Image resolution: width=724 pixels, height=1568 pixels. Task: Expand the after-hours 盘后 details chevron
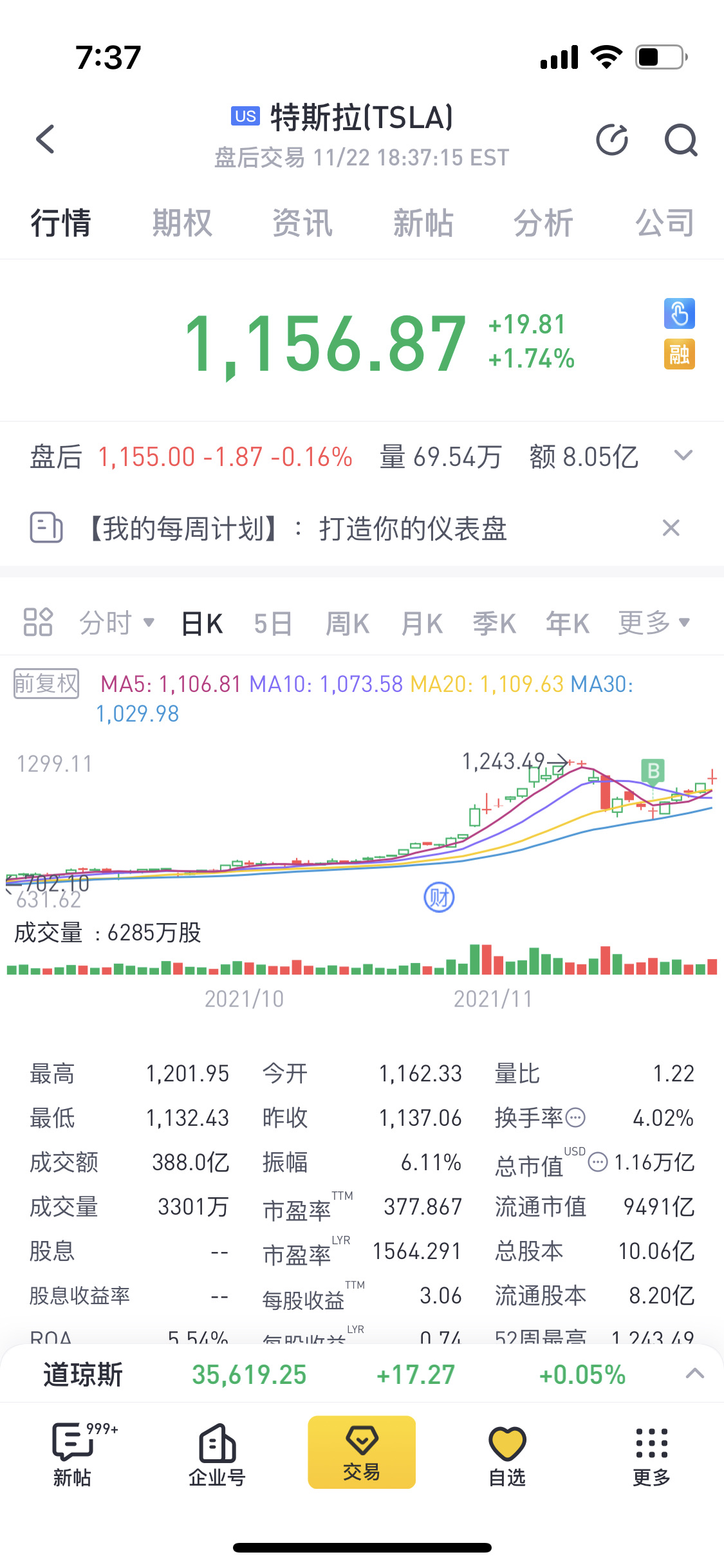[x=683, y=456]
